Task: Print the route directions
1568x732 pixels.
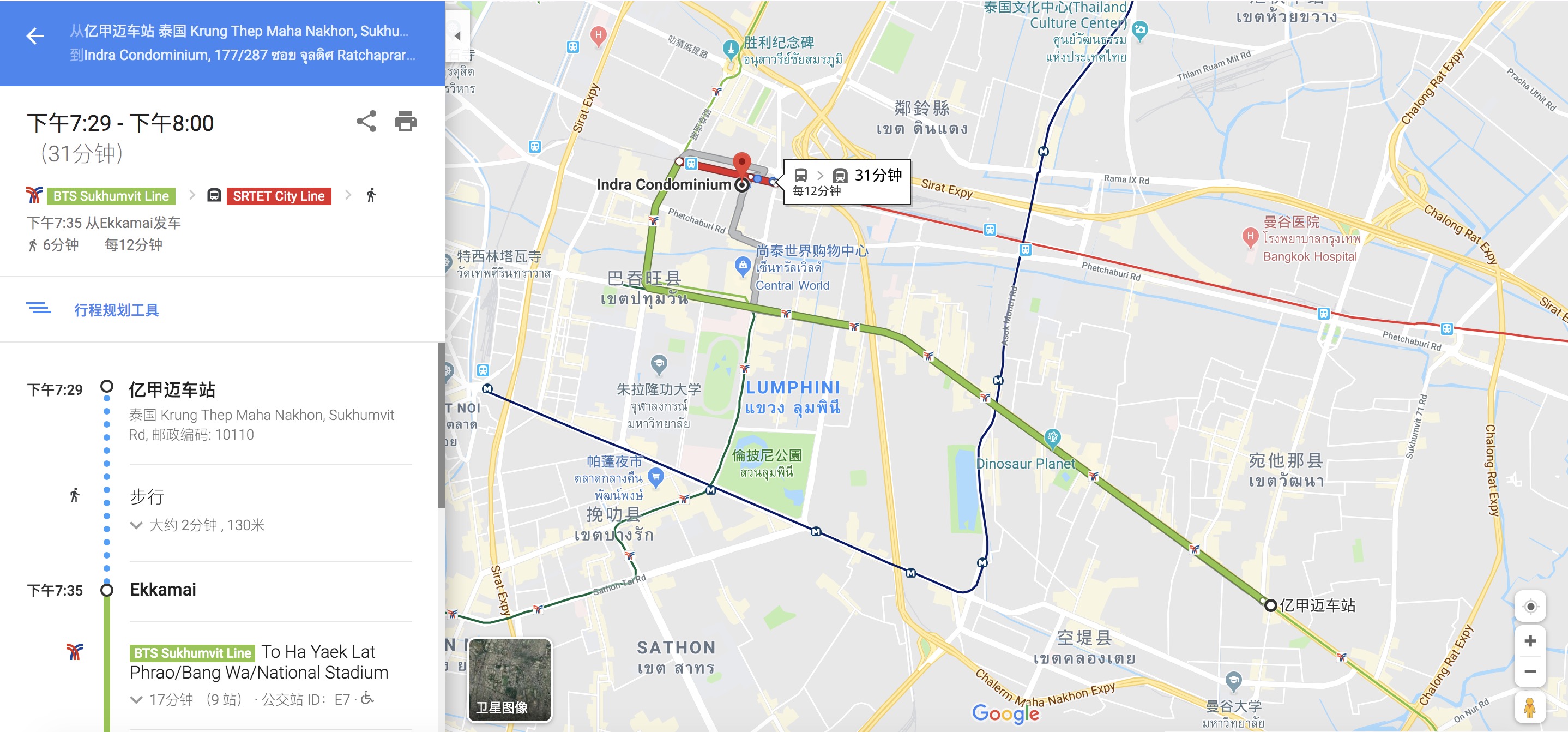Action: 406,121
